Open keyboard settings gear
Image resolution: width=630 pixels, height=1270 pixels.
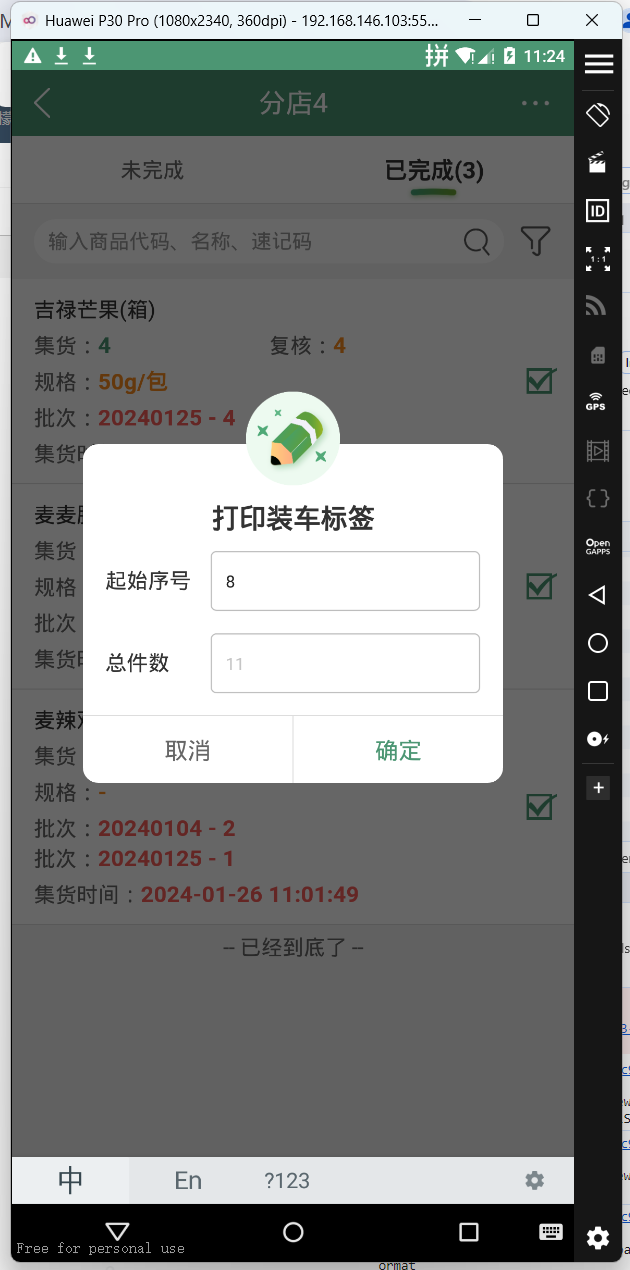tap(535, 1180)
